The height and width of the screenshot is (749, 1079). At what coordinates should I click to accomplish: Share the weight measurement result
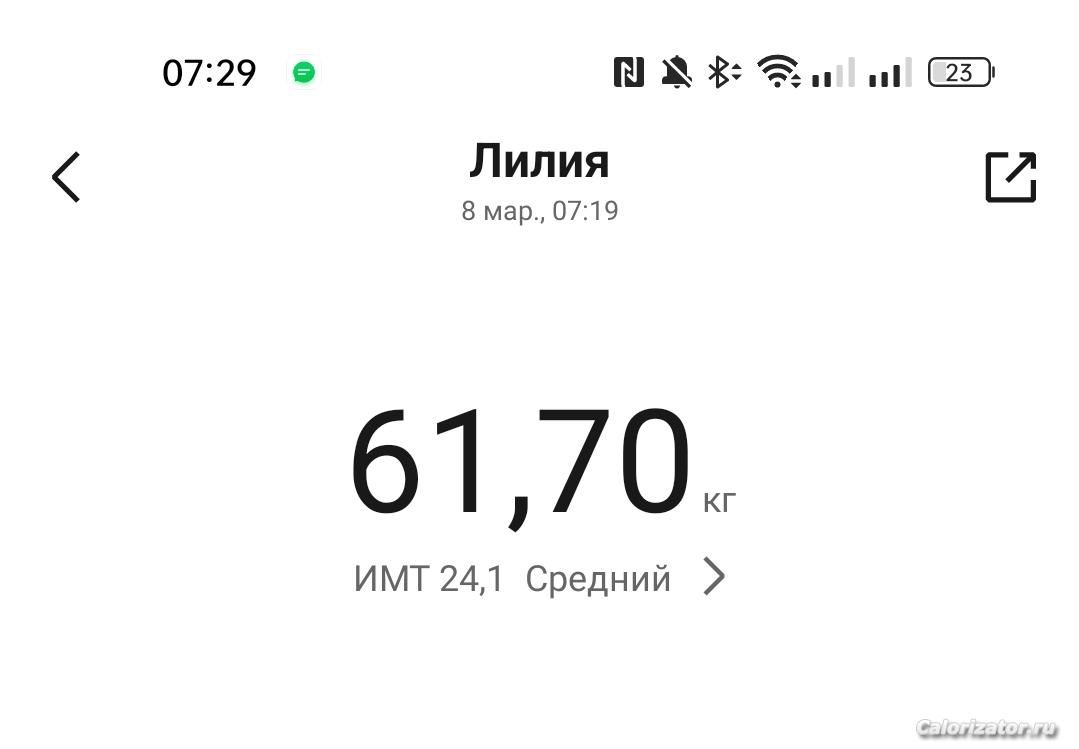[x=1010, y=177]
